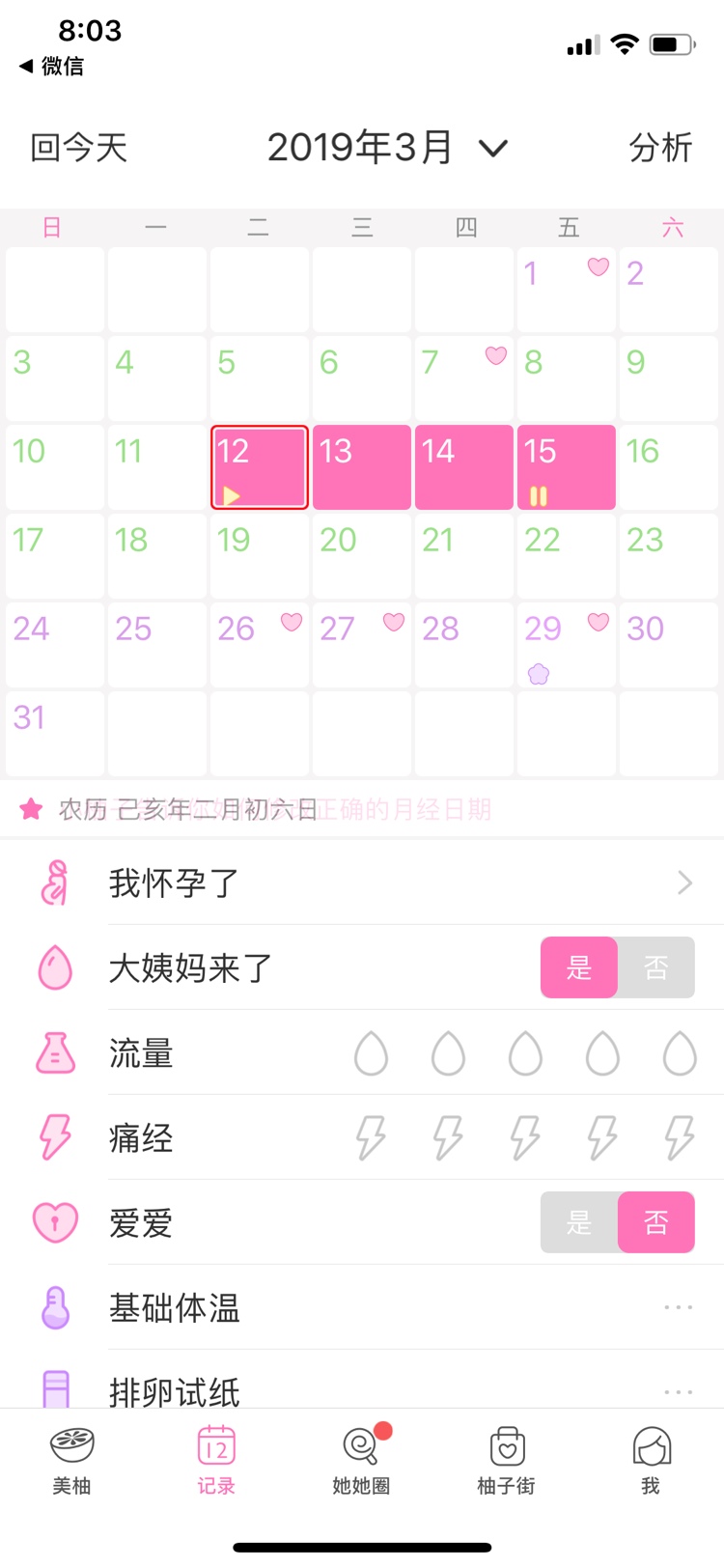Select March 29 on the calendar

[566, 644]
